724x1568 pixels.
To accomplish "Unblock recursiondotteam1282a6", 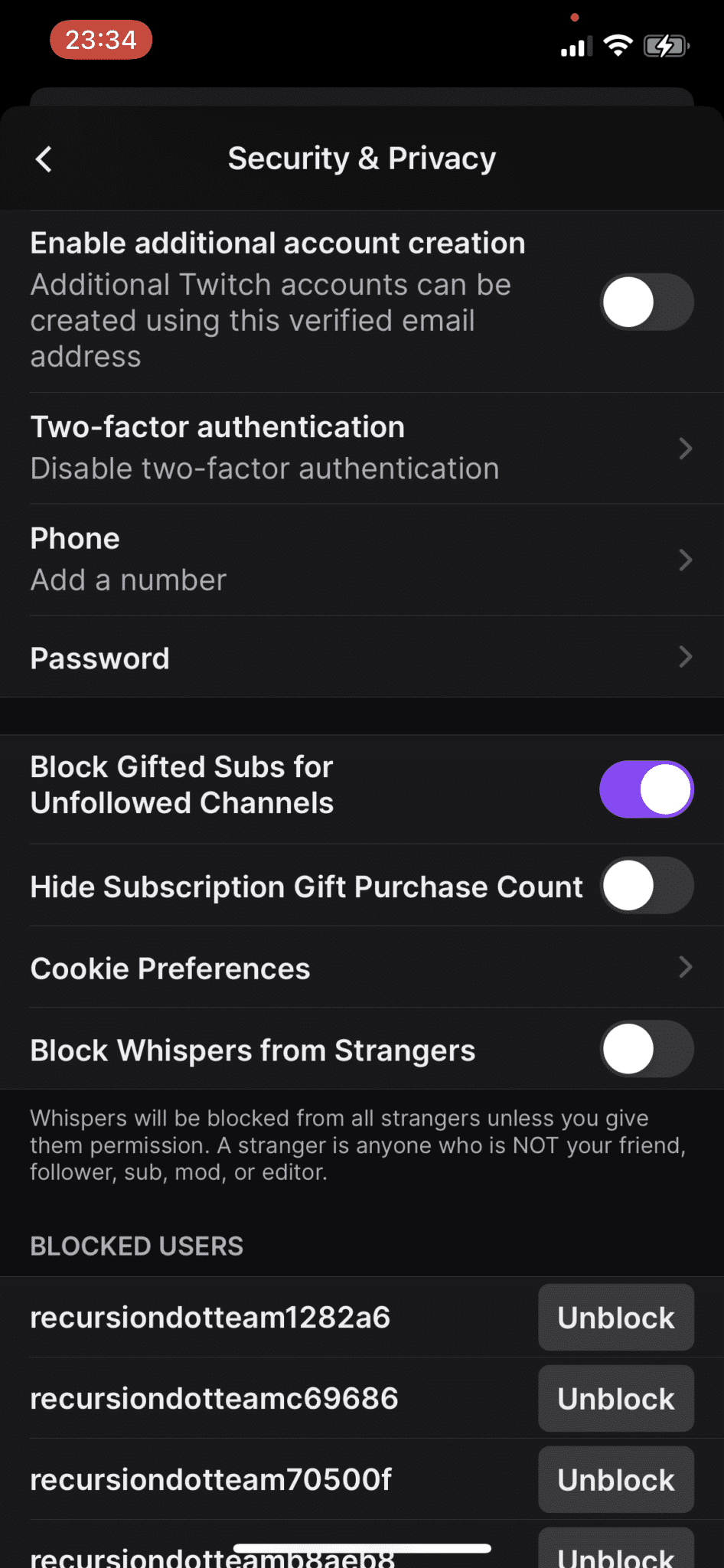I will (615, 1318).
